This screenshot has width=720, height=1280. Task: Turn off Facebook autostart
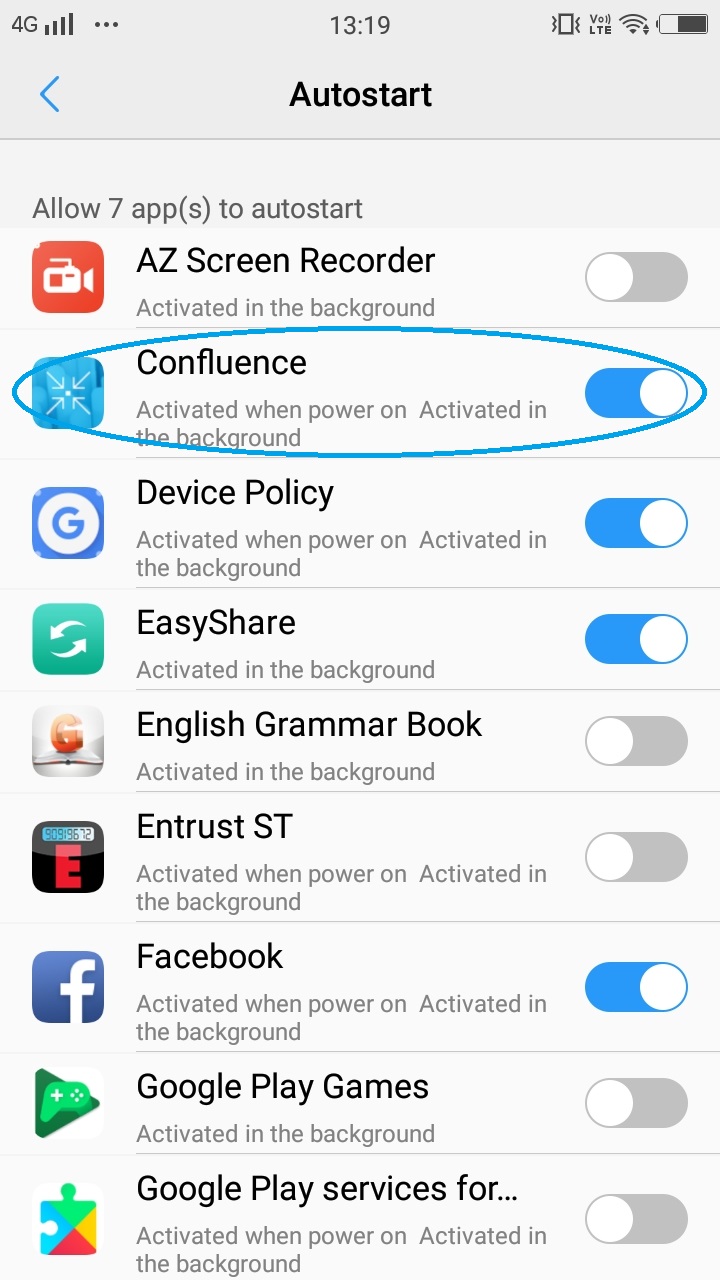636,987
